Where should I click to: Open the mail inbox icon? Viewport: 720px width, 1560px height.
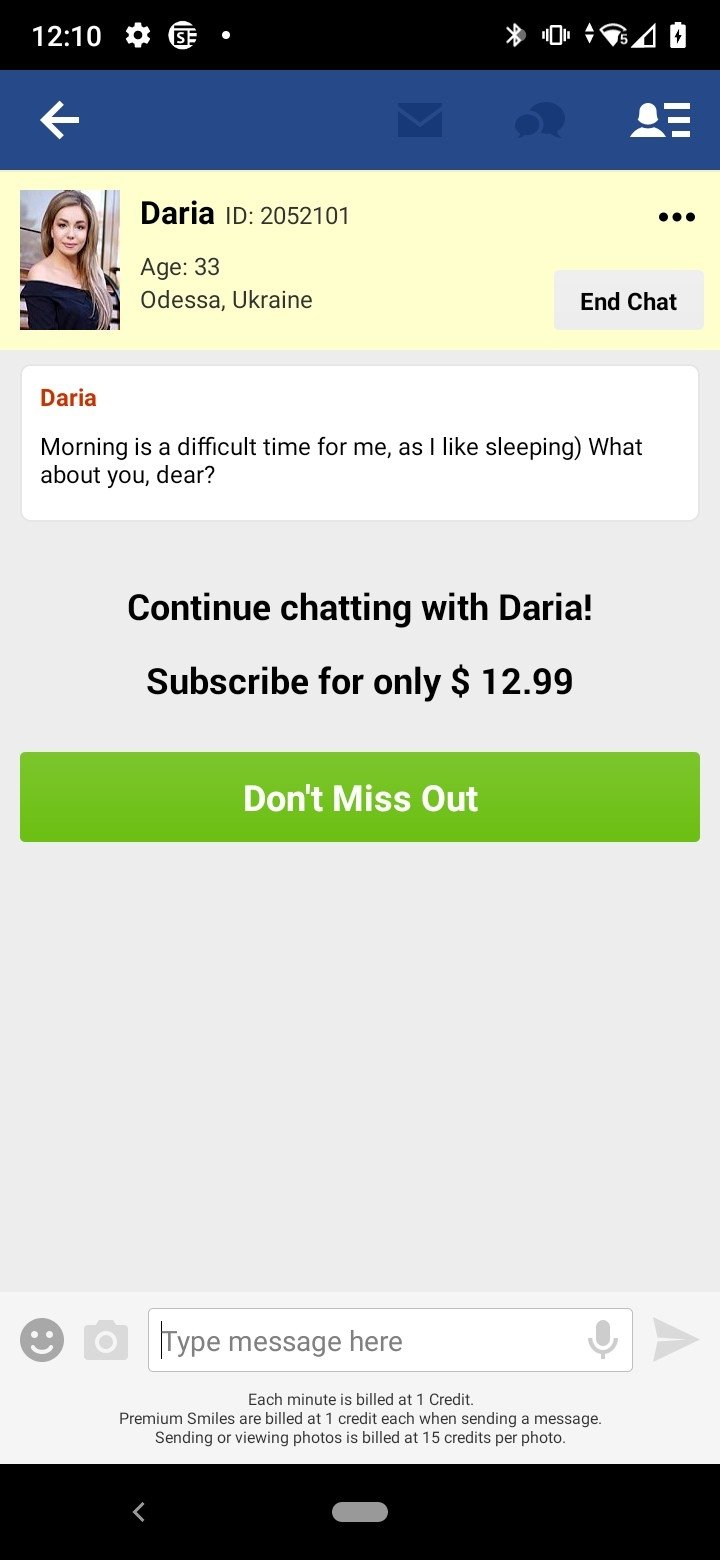point(419,120)
